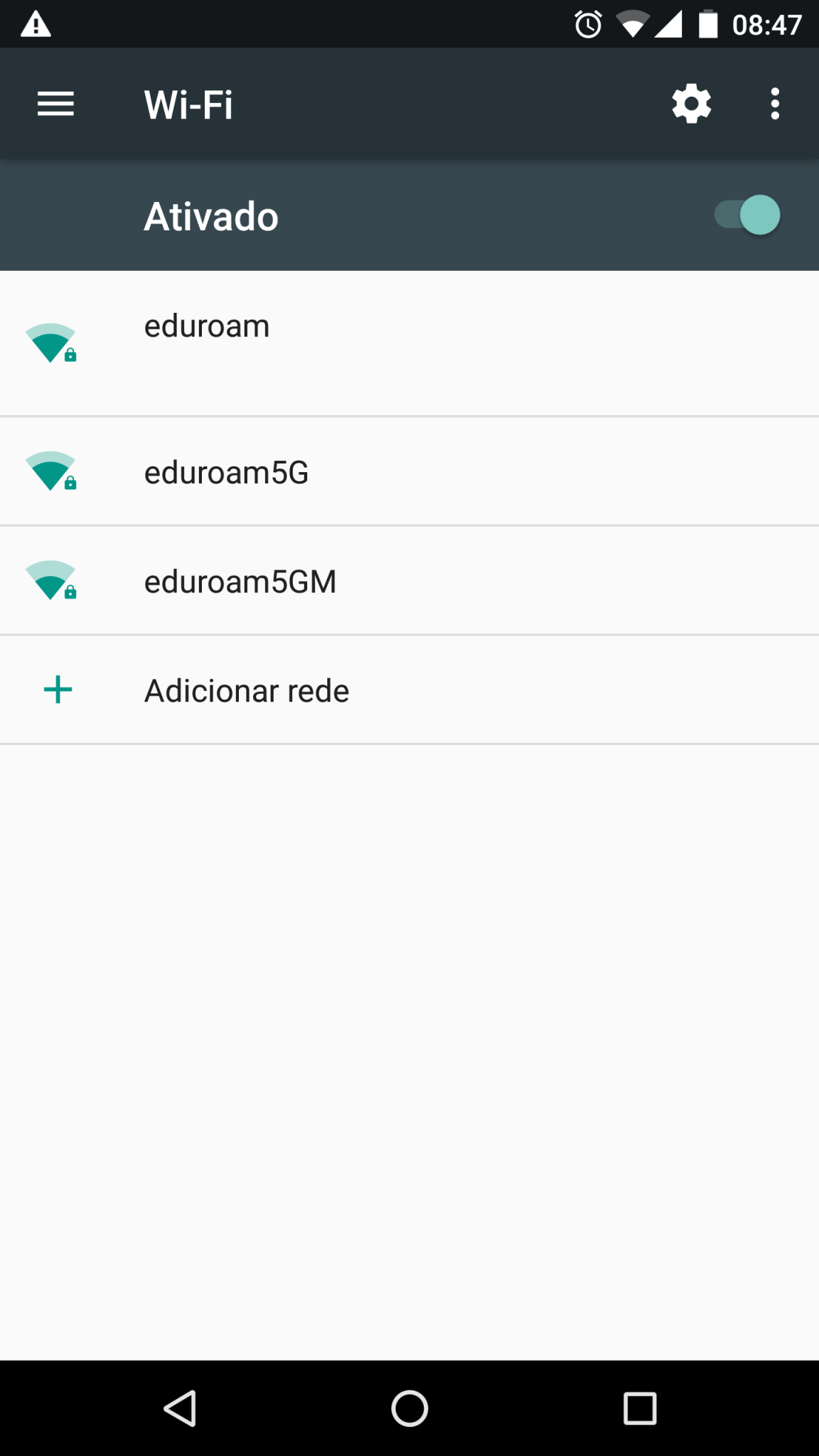Open the navigation drawer menu
The width and height of the screenshot is (819, 1456).
click(x=55, y=104)
